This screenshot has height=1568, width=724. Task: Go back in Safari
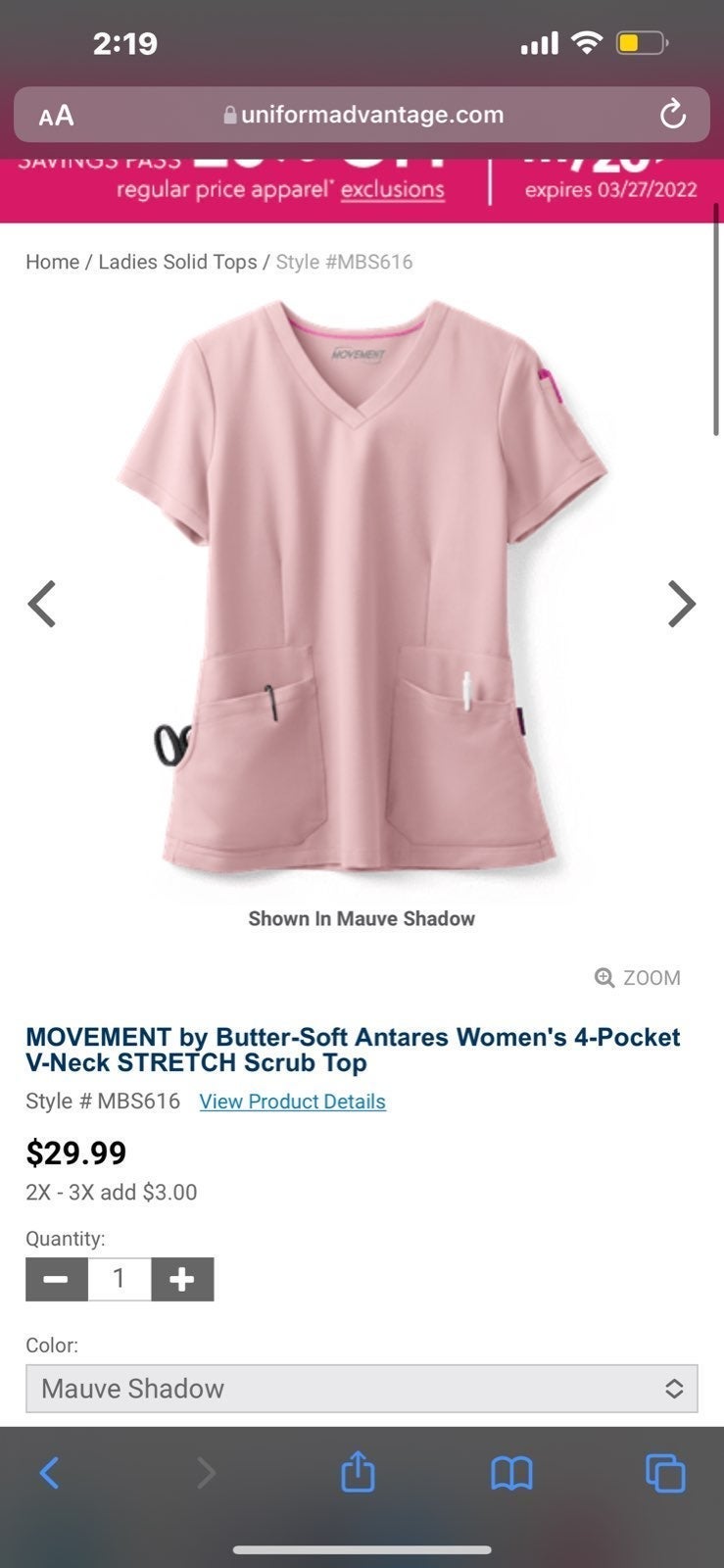pyautogui.click(x=49, y=1472)
